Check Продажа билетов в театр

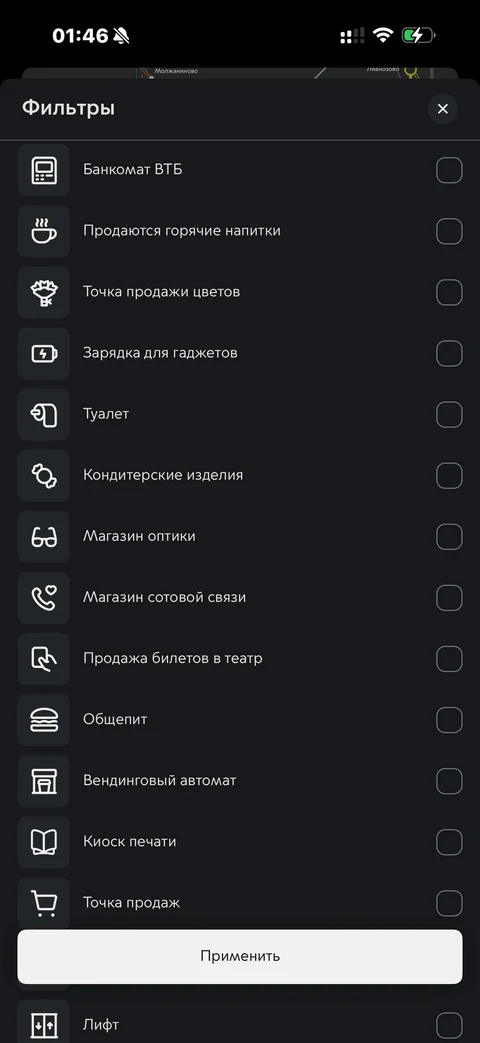click(449, 659)
